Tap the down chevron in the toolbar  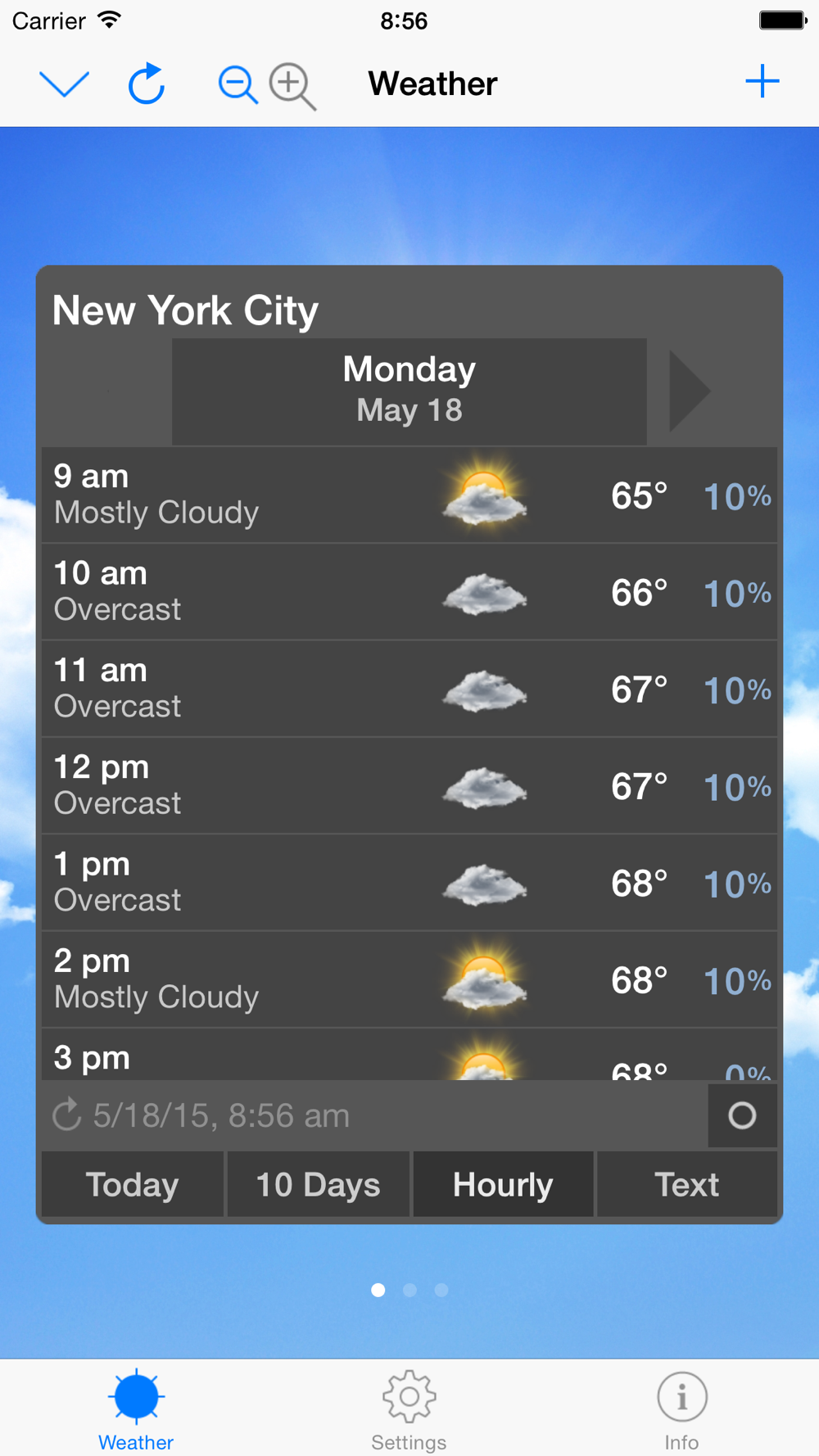(64, 84)
